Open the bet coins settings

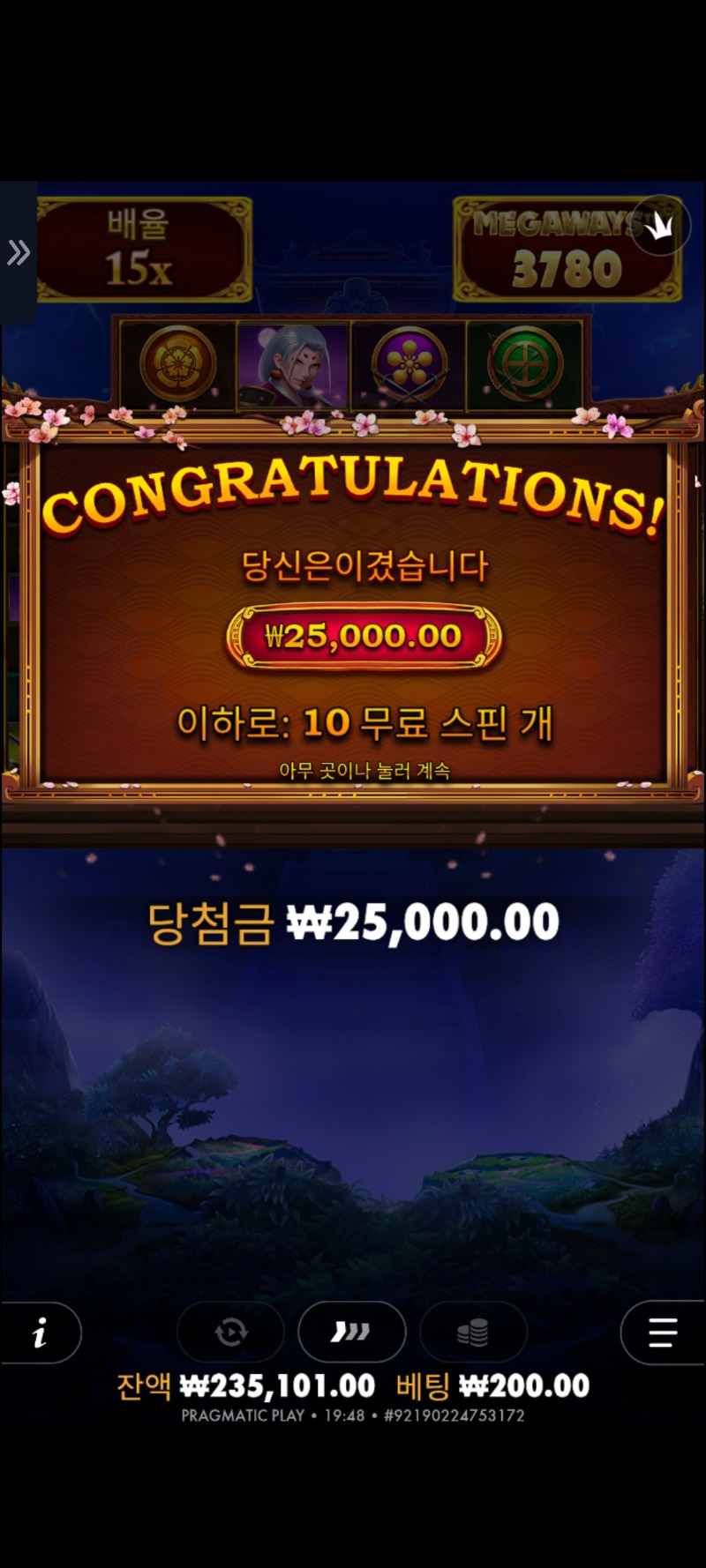pos(473,1332)
